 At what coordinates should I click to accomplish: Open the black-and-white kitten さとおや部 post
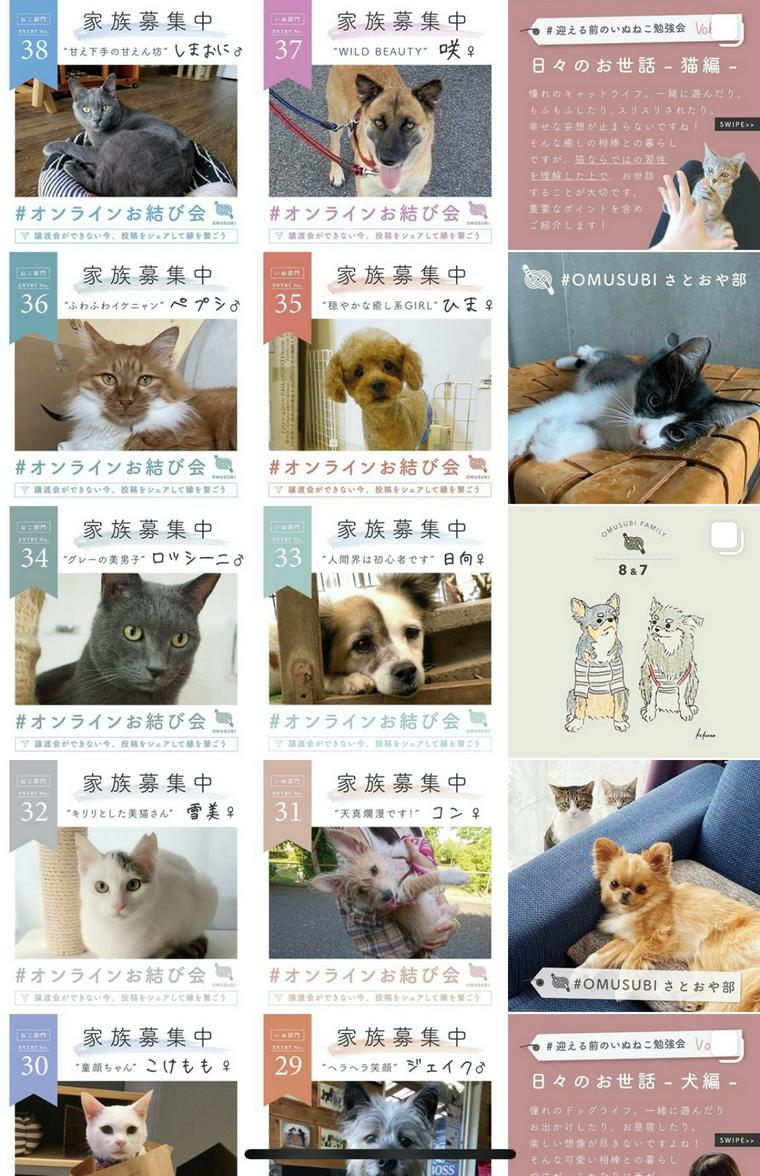tap(633, 377)
